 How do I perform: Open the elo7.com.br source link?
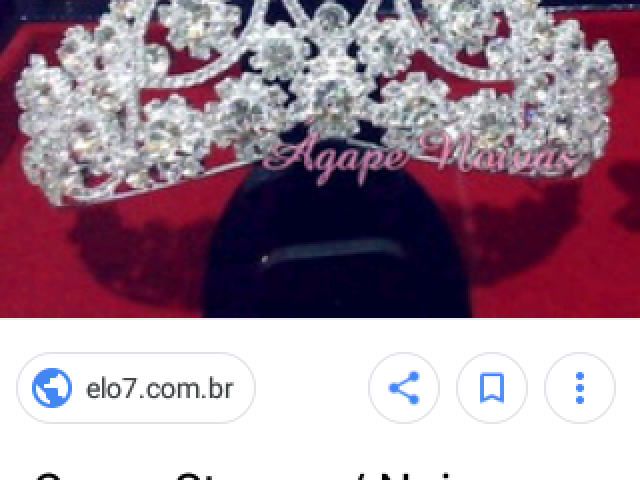[x=136, y=388]
